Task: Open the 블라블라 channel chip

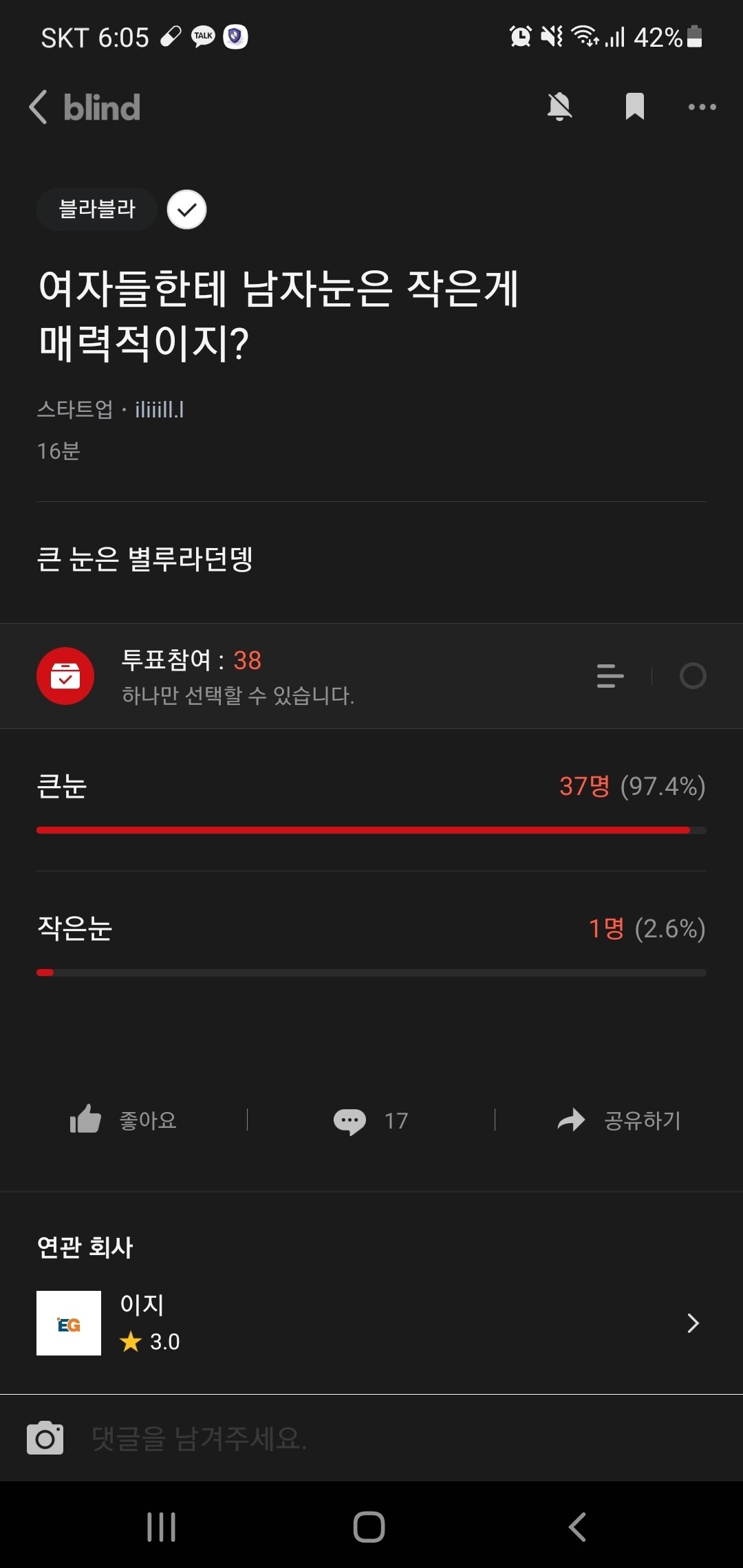Action: [96, 210]
